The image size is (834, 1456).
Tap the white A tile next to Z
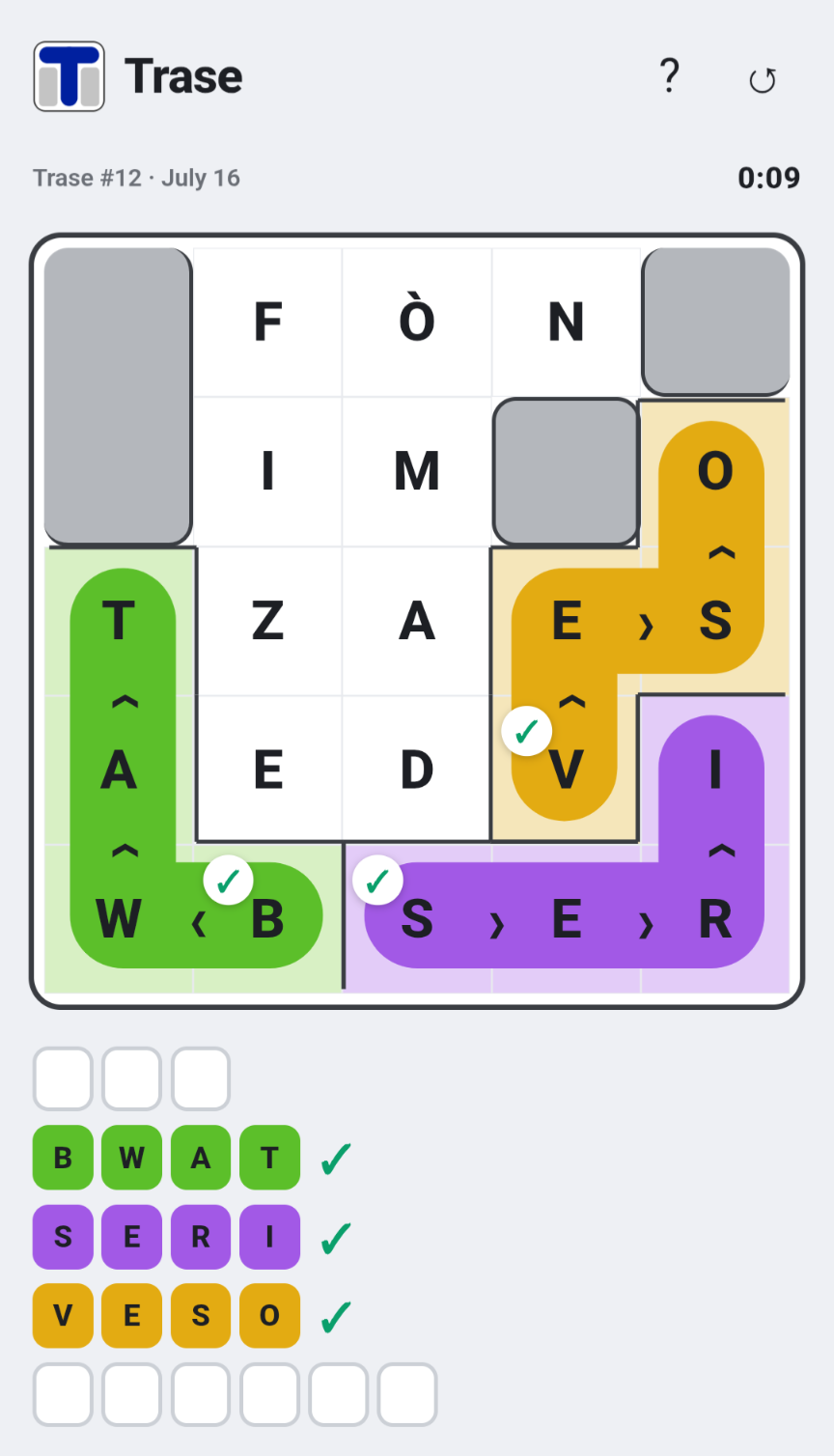[417, 621]
